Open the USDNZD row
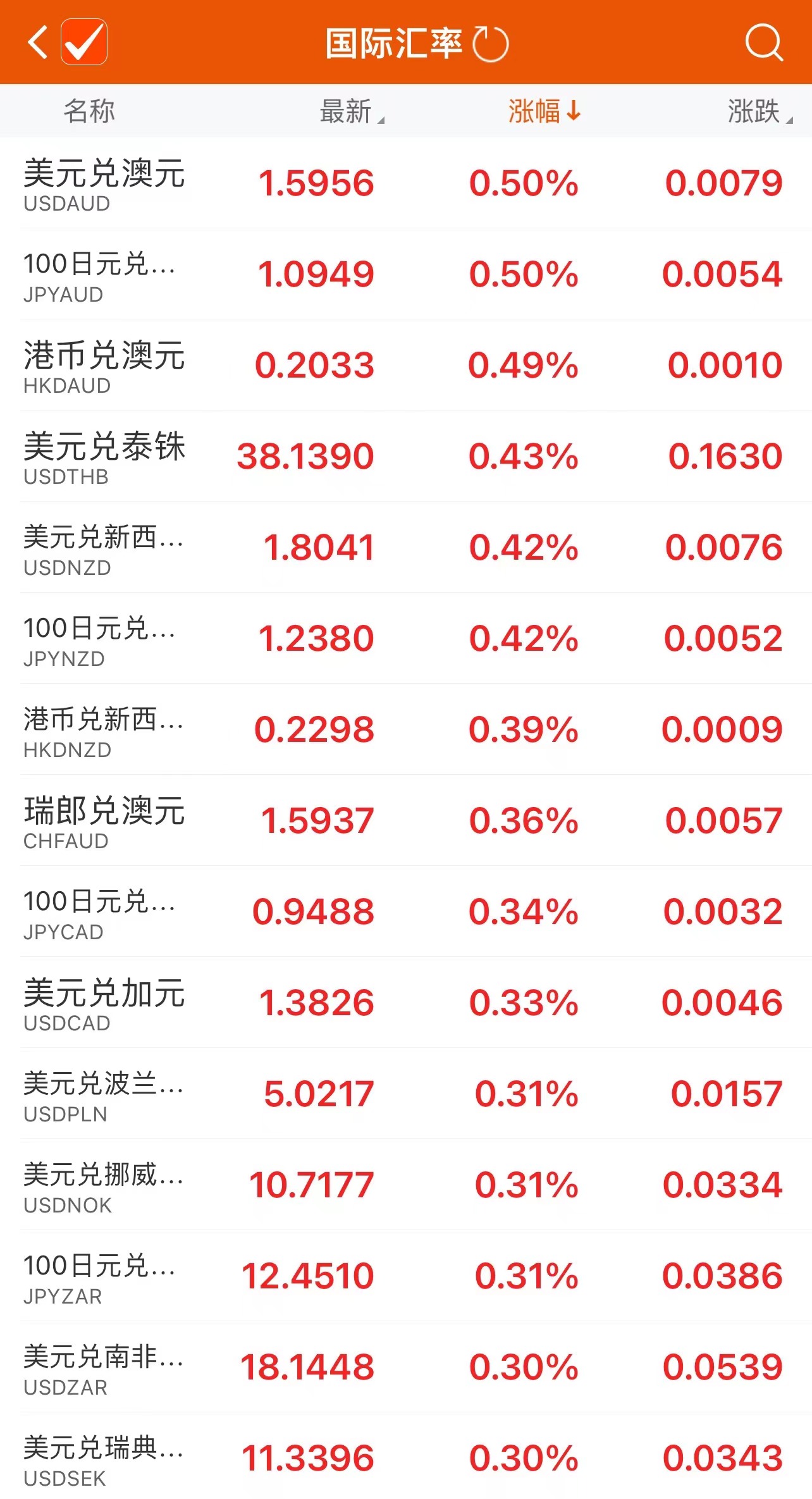The image size is (812, 1499). tap(406, 548)
